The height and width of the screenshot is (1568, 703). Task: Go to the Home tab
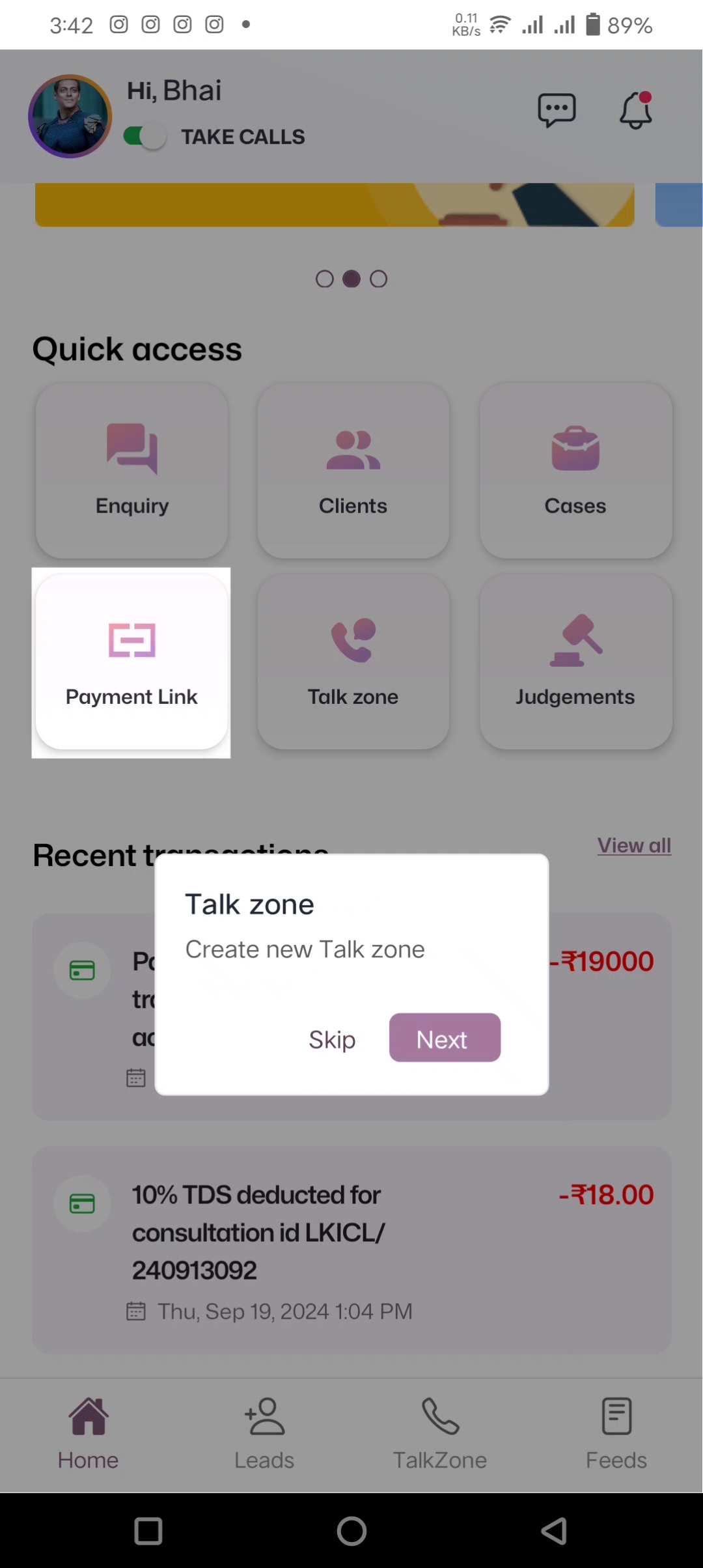coord(89,1434)
